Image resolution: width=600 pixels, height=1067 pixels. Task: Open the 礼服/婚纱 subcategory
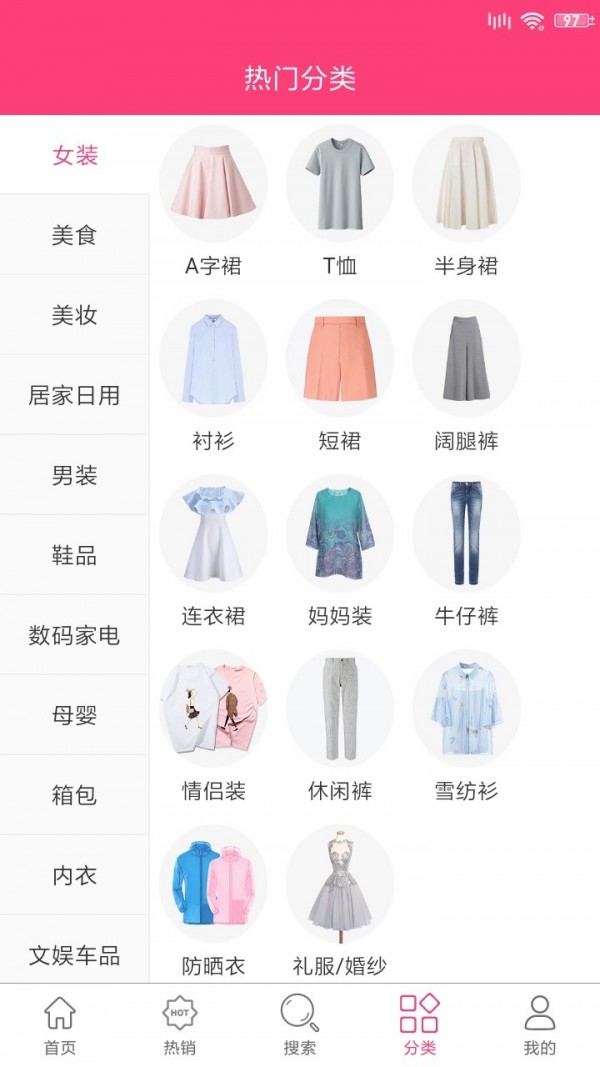pyautogui.click(x=340, y=900)
